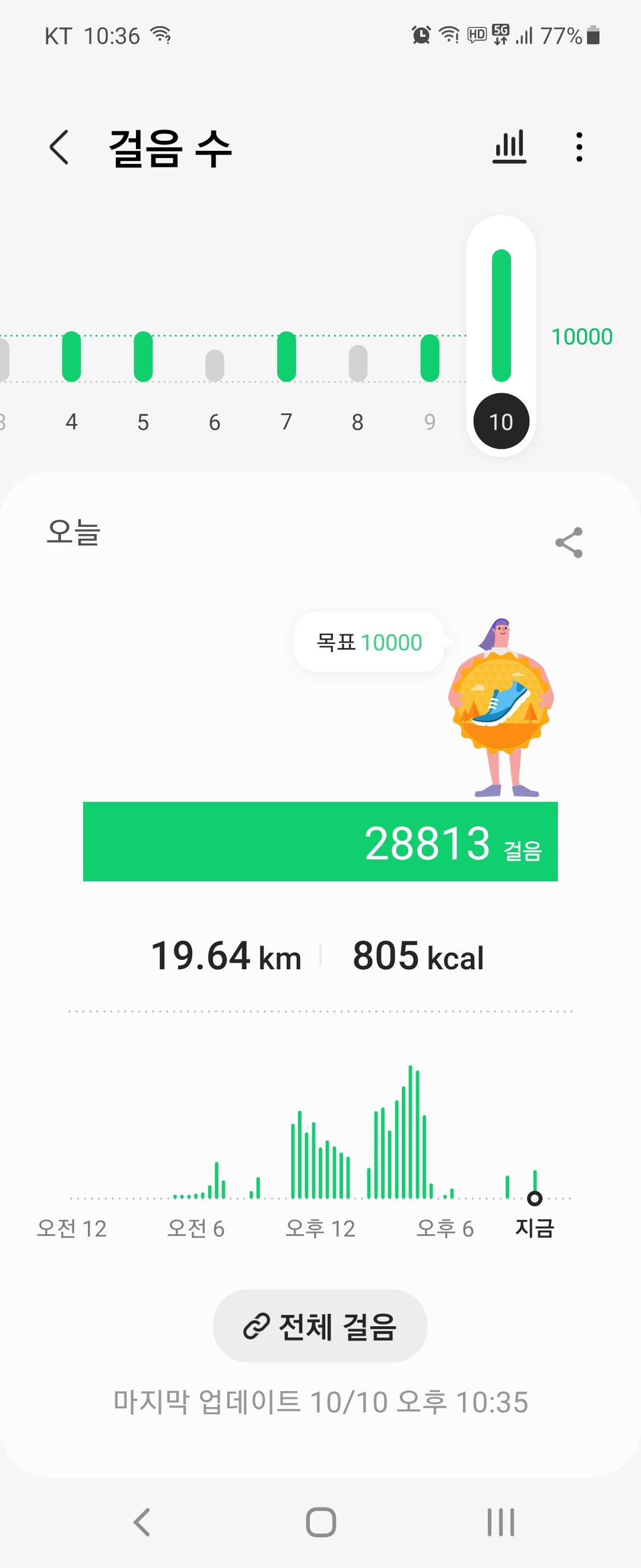The height and width of the screenshot is (1568, 641).
Task: Open recent apps from navigation bar
Action: pos(500,1522)
